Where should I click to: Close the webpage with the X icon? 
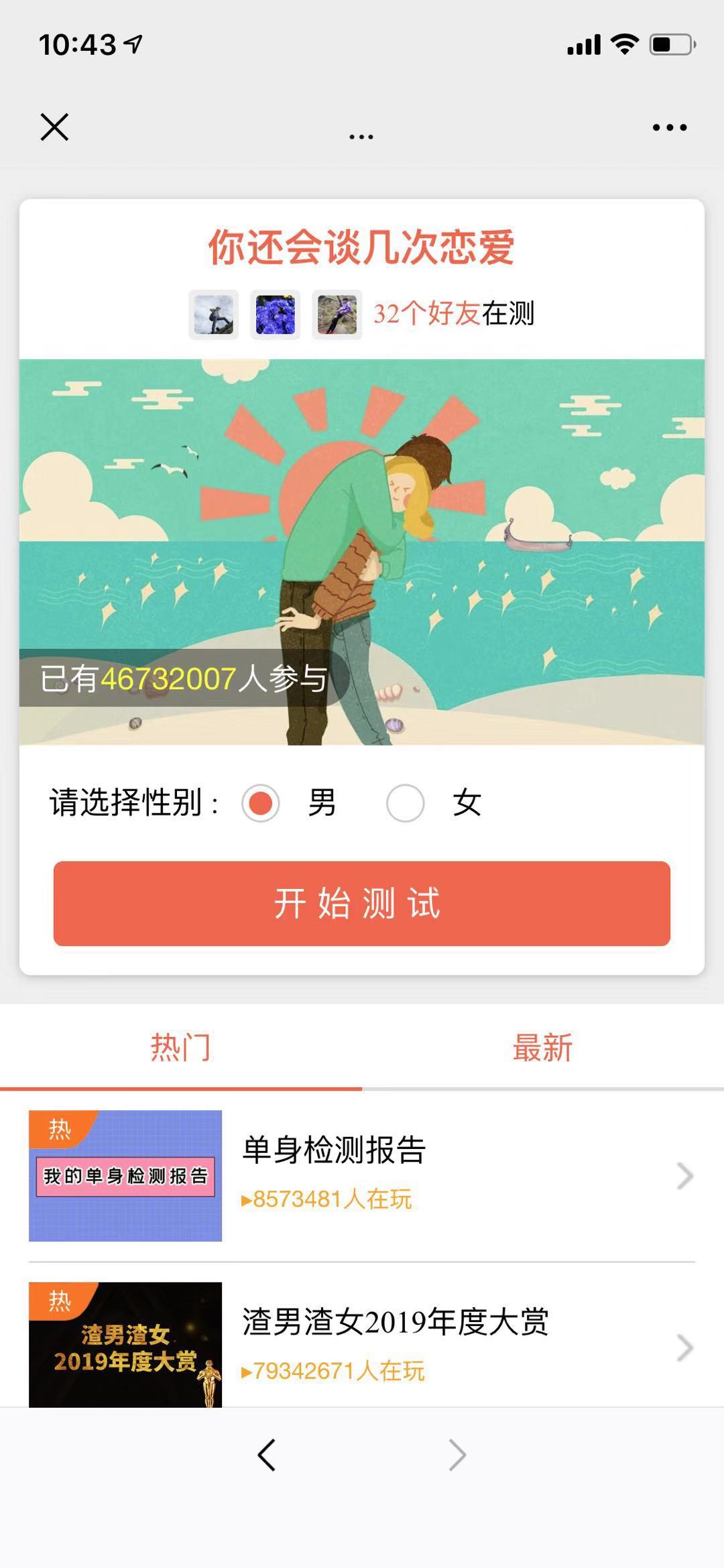(55, 126)
